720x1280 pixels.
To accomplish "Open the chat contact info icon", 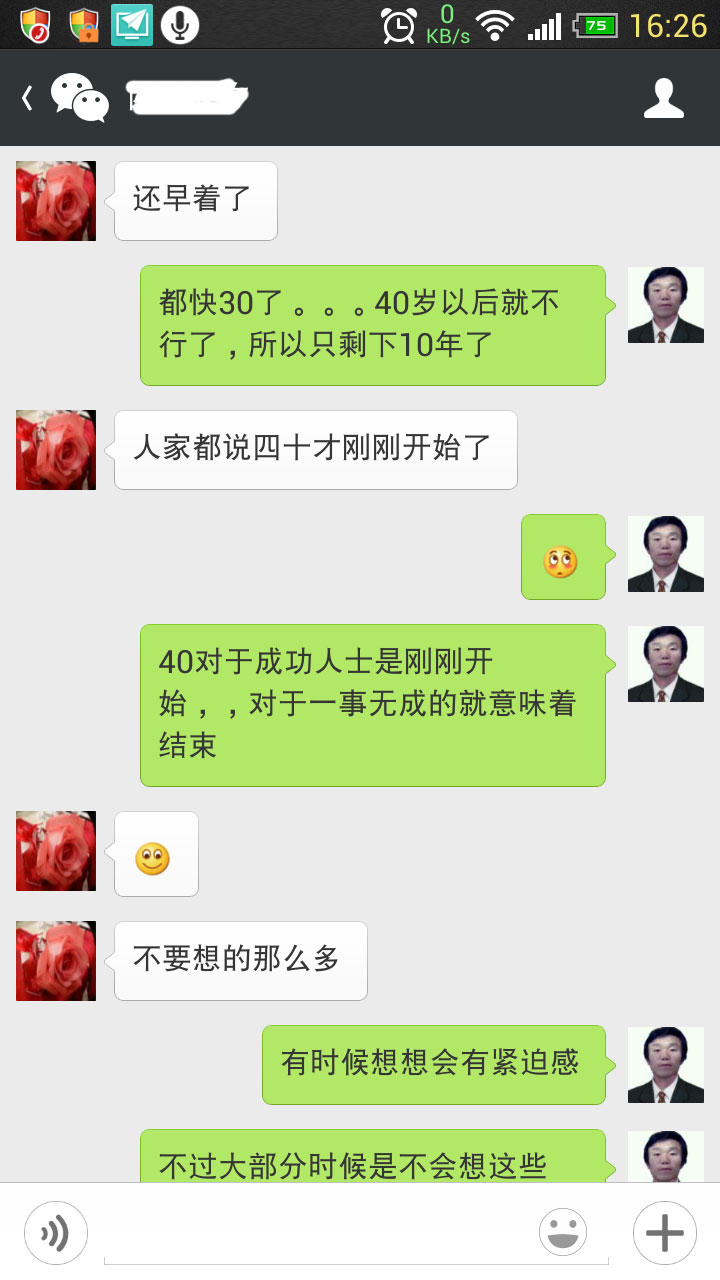I will [x=663, y=98].
